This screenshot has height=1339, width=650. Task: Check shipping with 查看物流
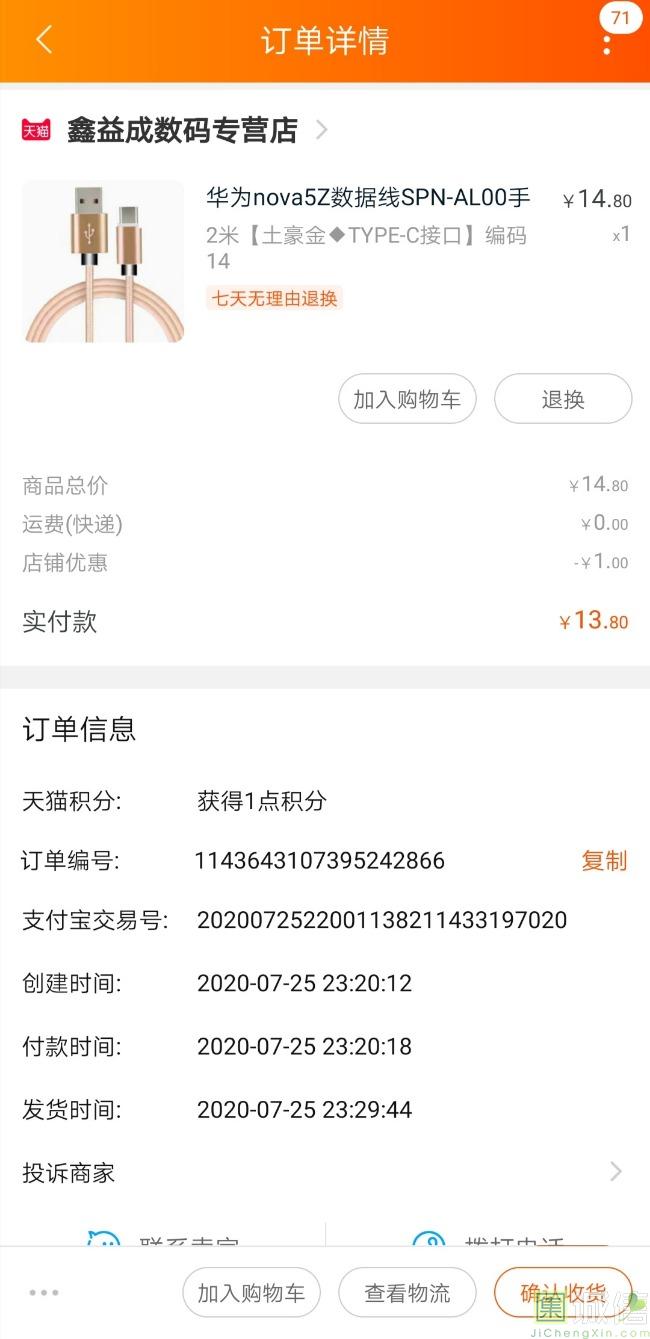pos(407,1293)
